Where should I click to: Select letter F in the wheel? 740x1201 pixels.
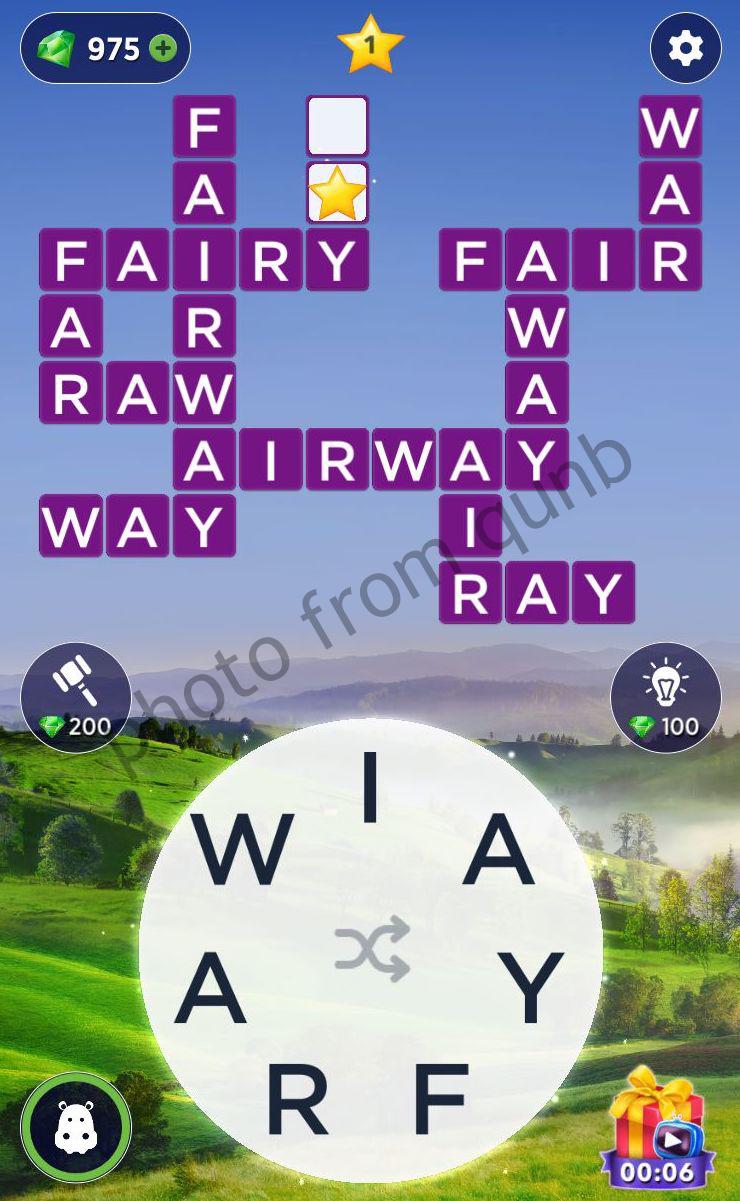tap(441, 1099)
